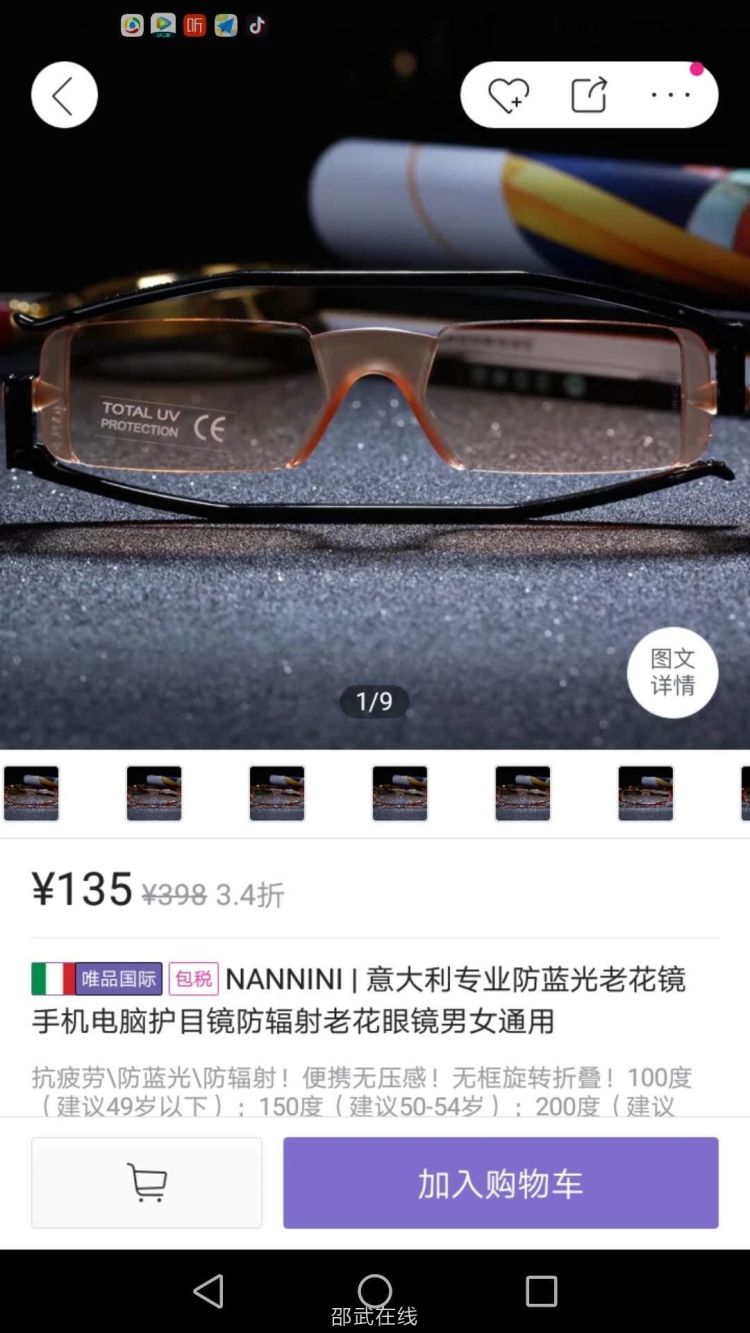Open the three-dot overflow menu
Viewport: 750px width, 1333px height.
pyautogui.click(x=670, y=95)
